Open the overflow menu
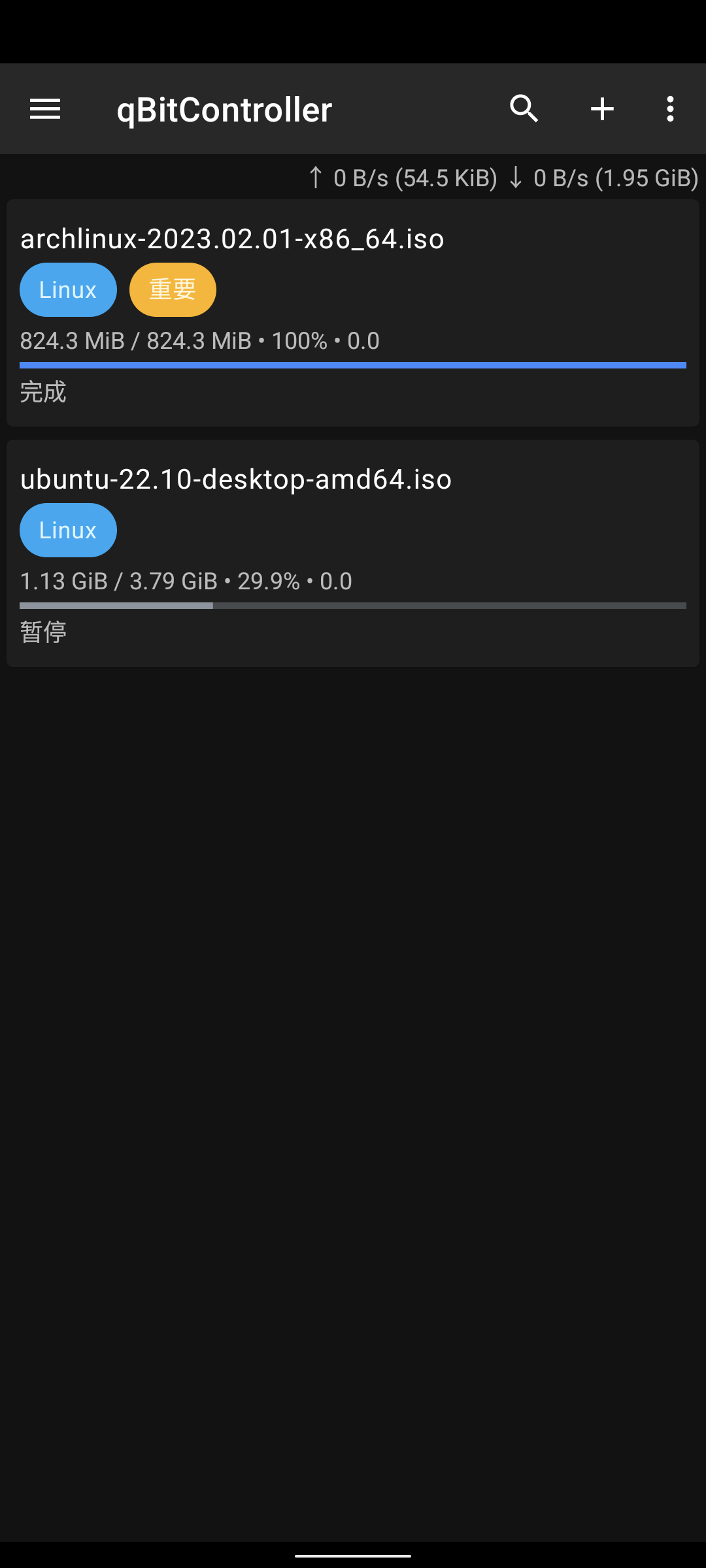This screenshot has height=1568, width=706. click(670, 109)
